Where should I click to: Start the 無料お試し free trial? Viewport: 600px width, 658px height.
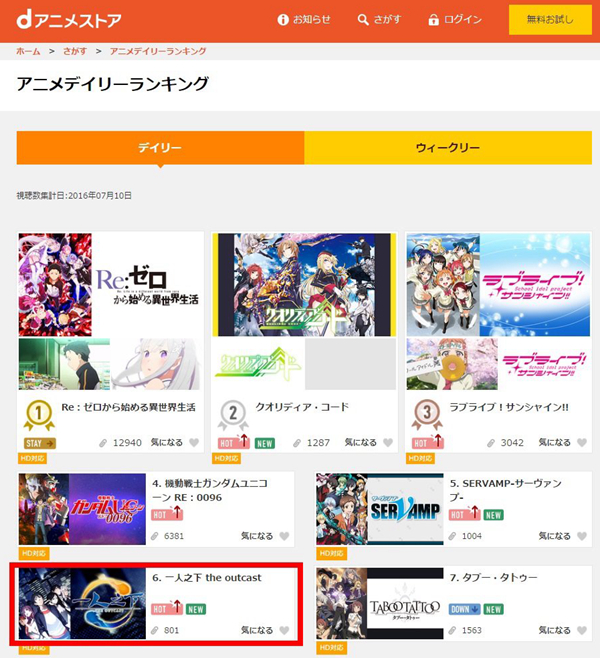click(549, 20)
